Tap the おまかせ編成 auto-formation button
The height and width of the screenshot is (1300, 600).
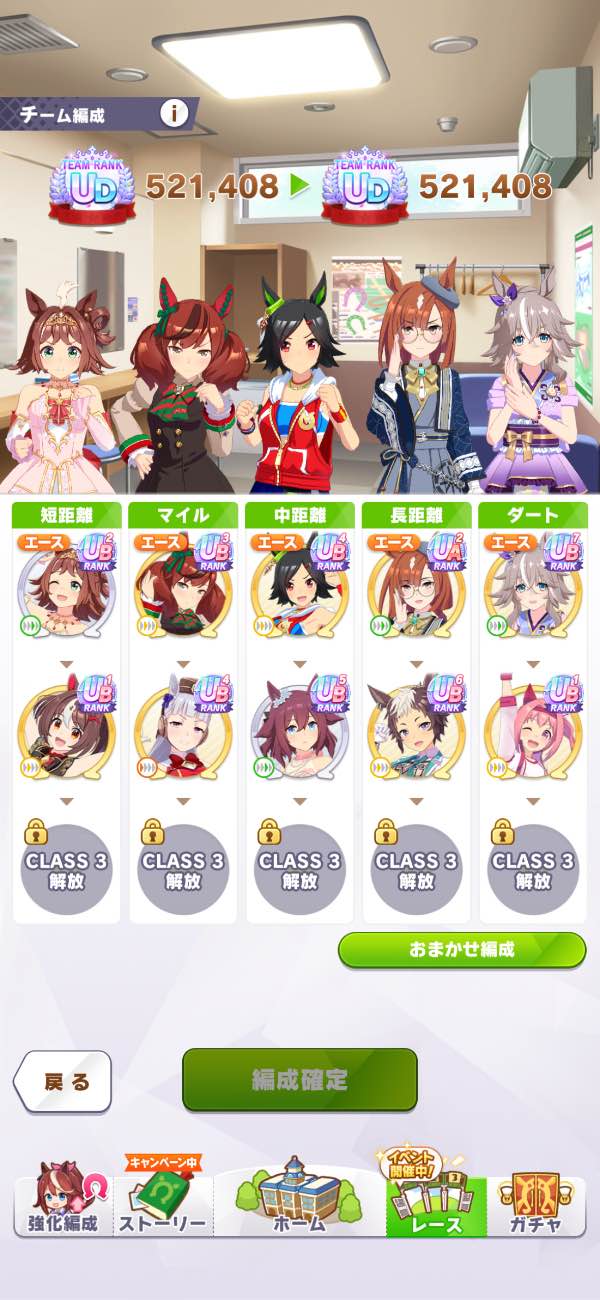coord(461,950)
